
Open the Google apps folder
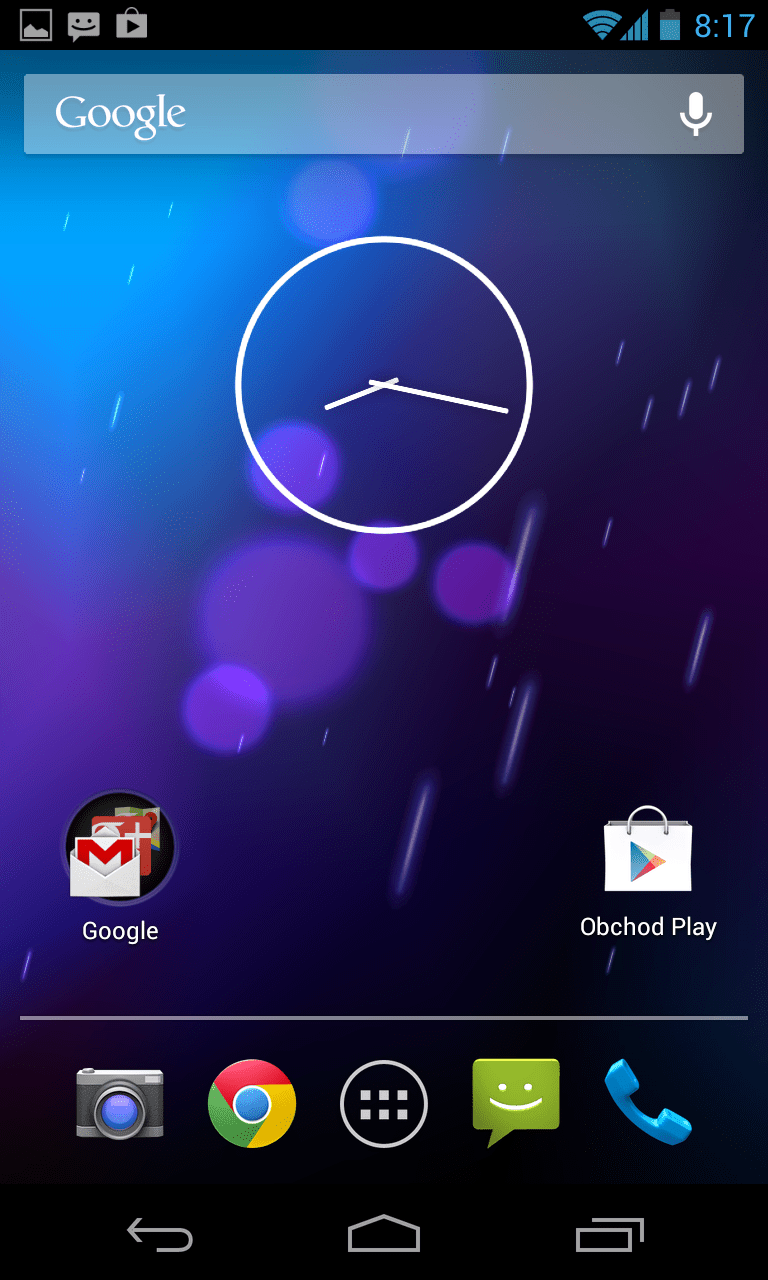click(x=120, y=850)
